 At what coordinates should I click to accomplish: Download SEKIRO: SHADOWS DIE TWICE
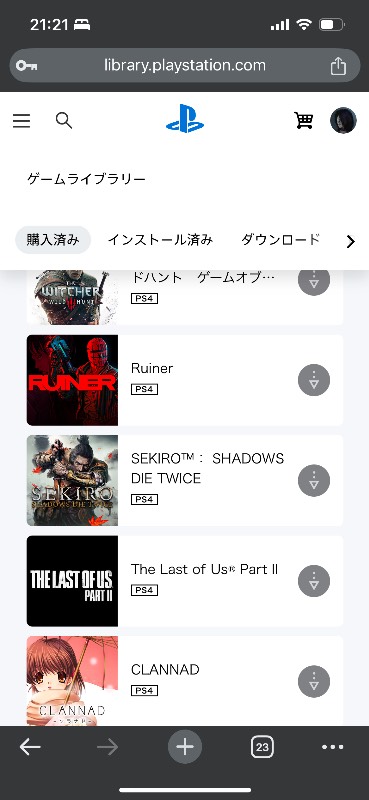pos(314,481)
